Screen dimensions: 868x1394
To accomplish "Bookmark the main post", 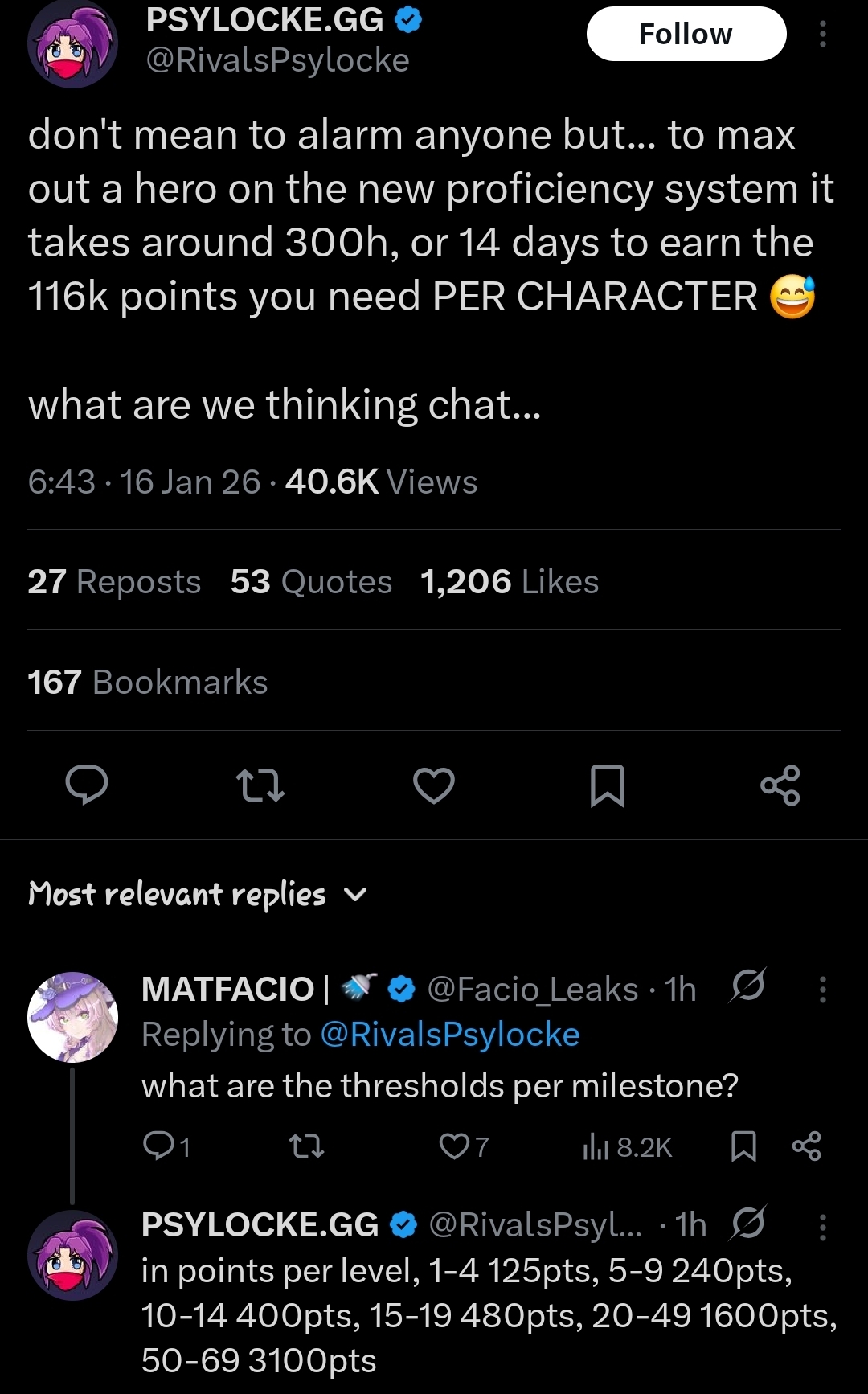I will [x=608, y=785].
